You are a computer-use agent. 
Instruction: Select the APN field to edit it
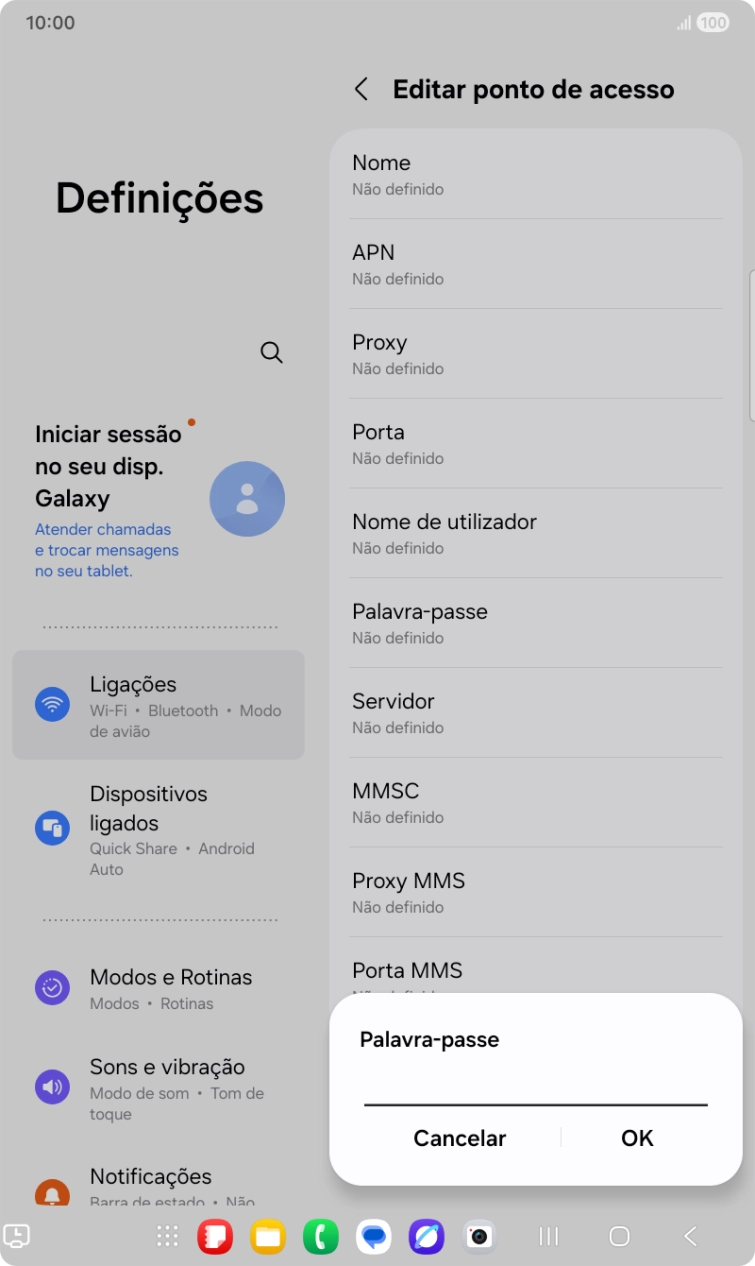(x=536, y=263)
